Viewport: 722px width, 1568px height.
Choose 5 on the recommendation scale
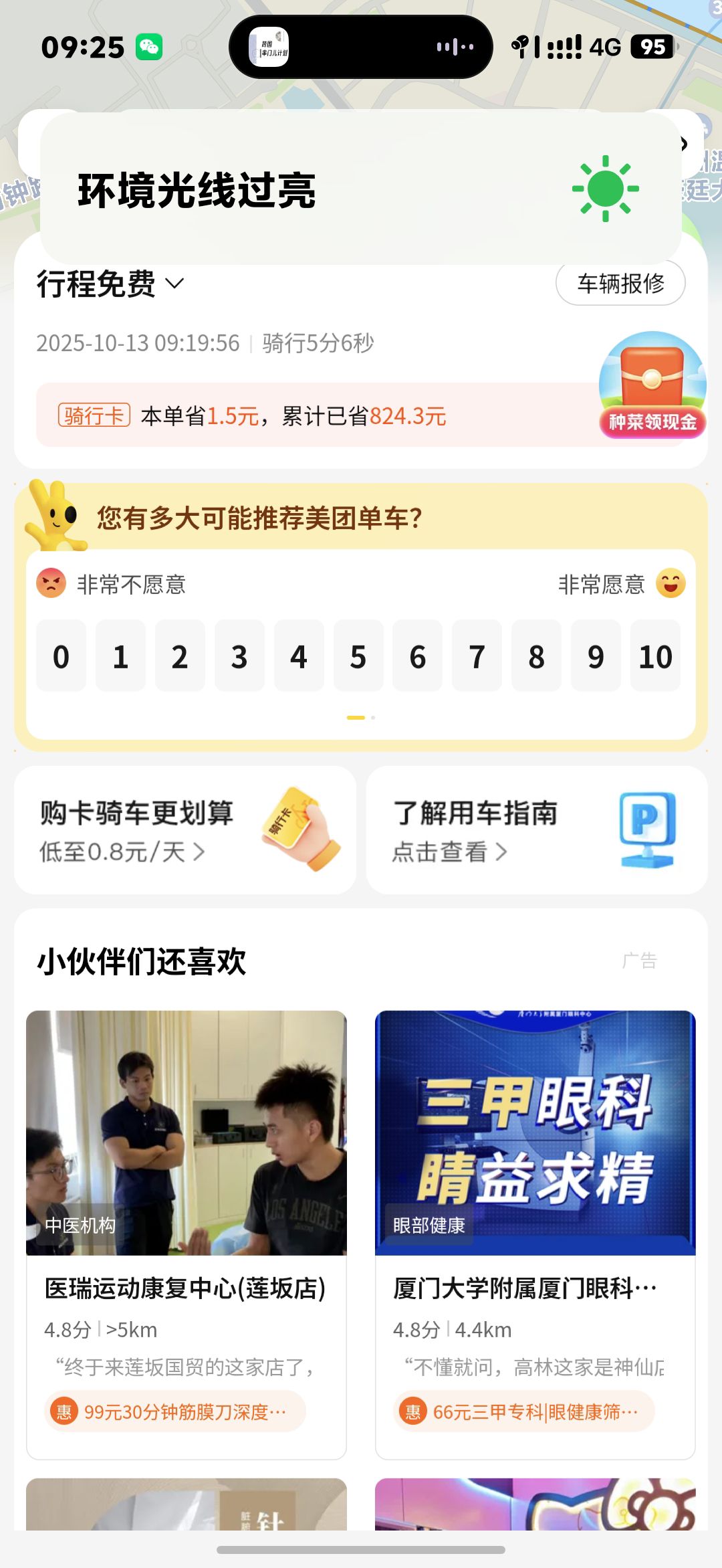358,656
